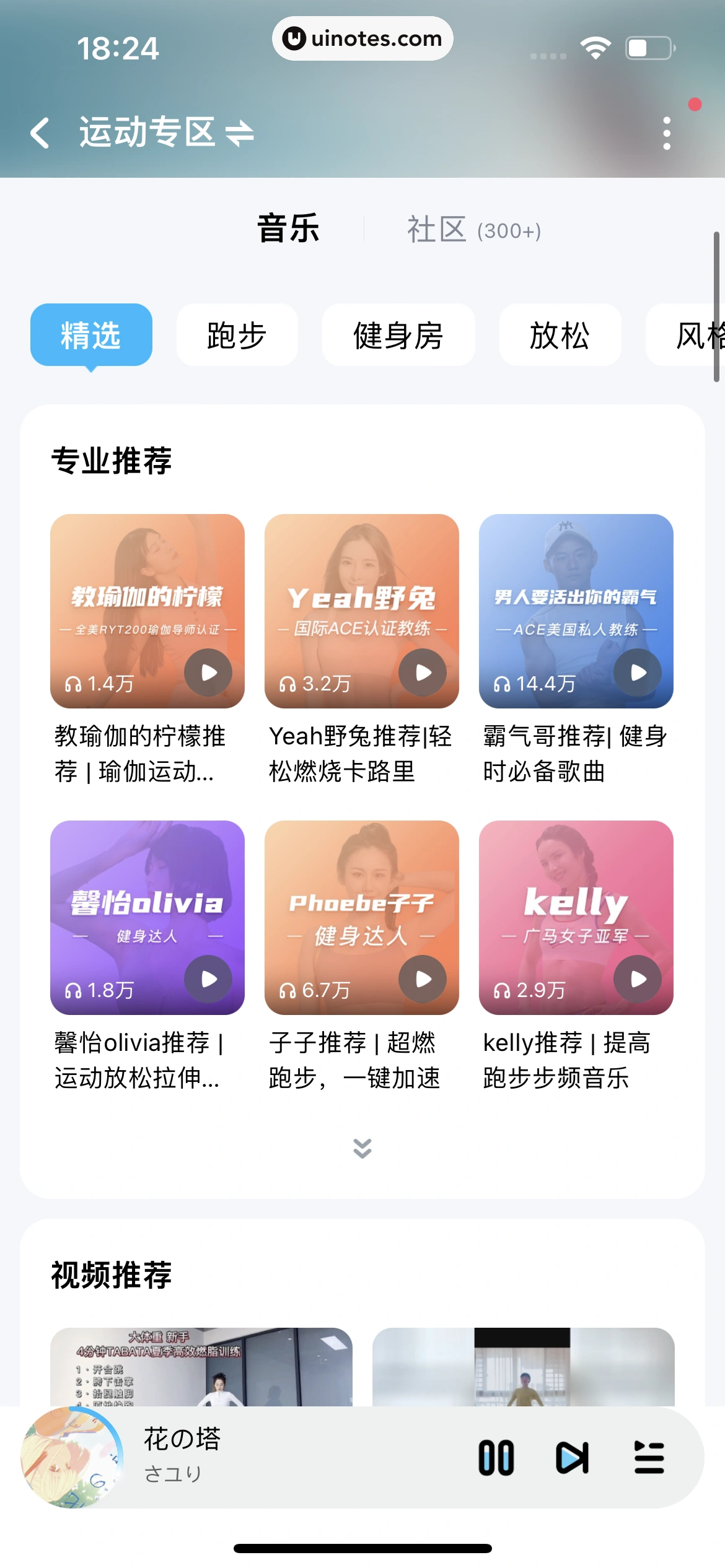Open the playback queue in mini player
The width and height of the screenshot is (725, 1568).
point(649,1457)
